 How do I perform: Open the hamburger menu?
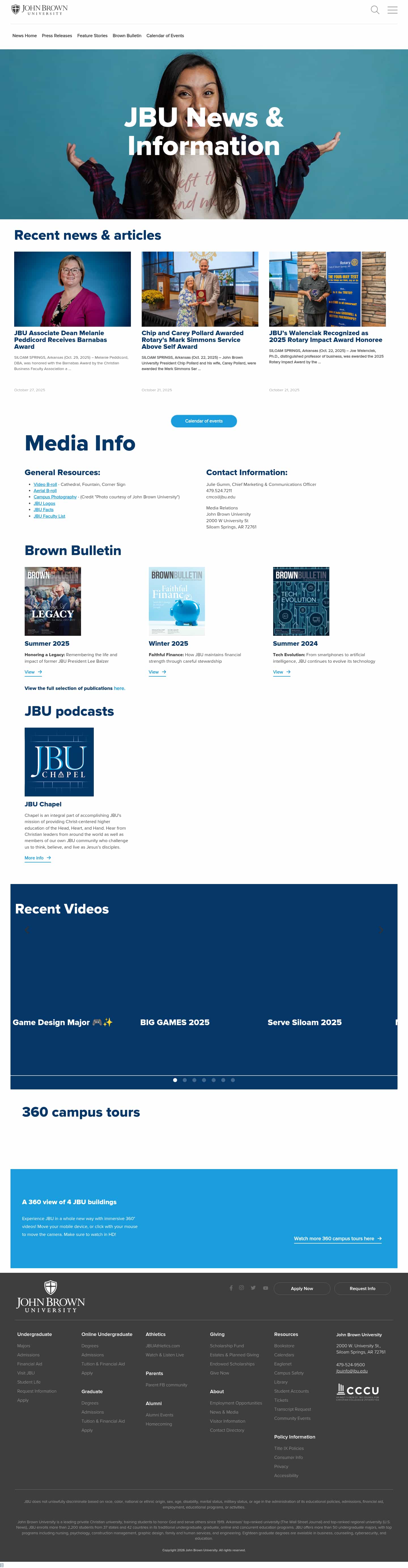click(392, 10)
